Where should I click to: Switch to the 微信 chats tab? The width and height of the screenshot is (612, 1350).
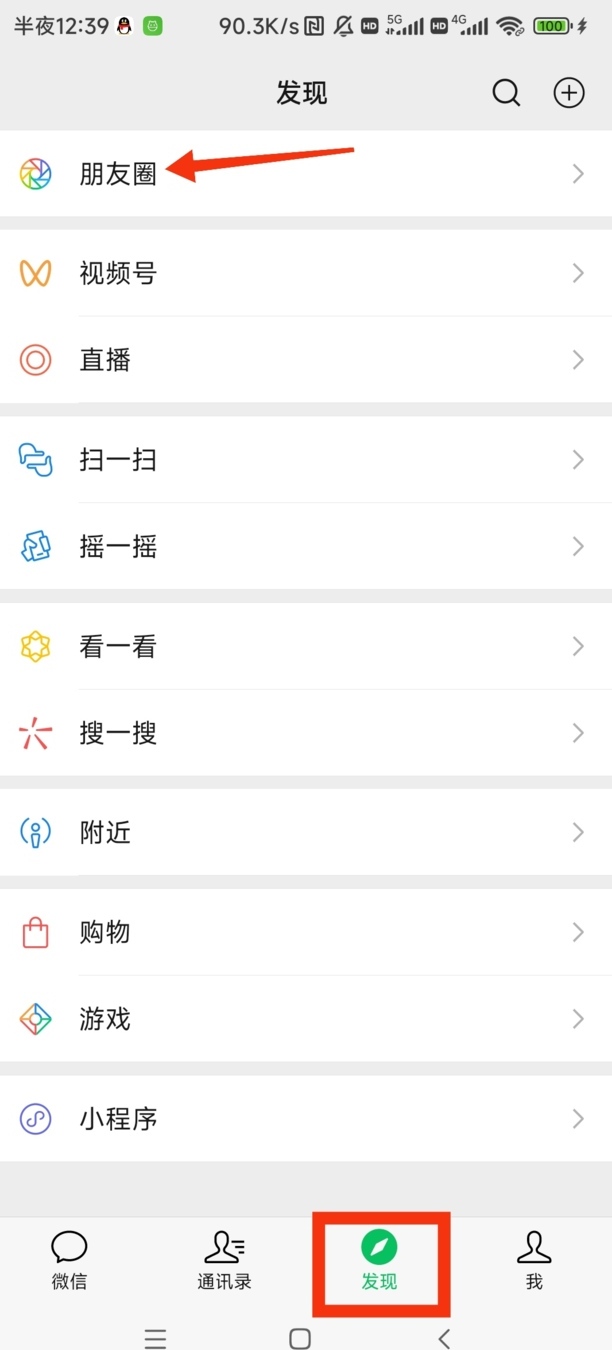(69, 1260)
